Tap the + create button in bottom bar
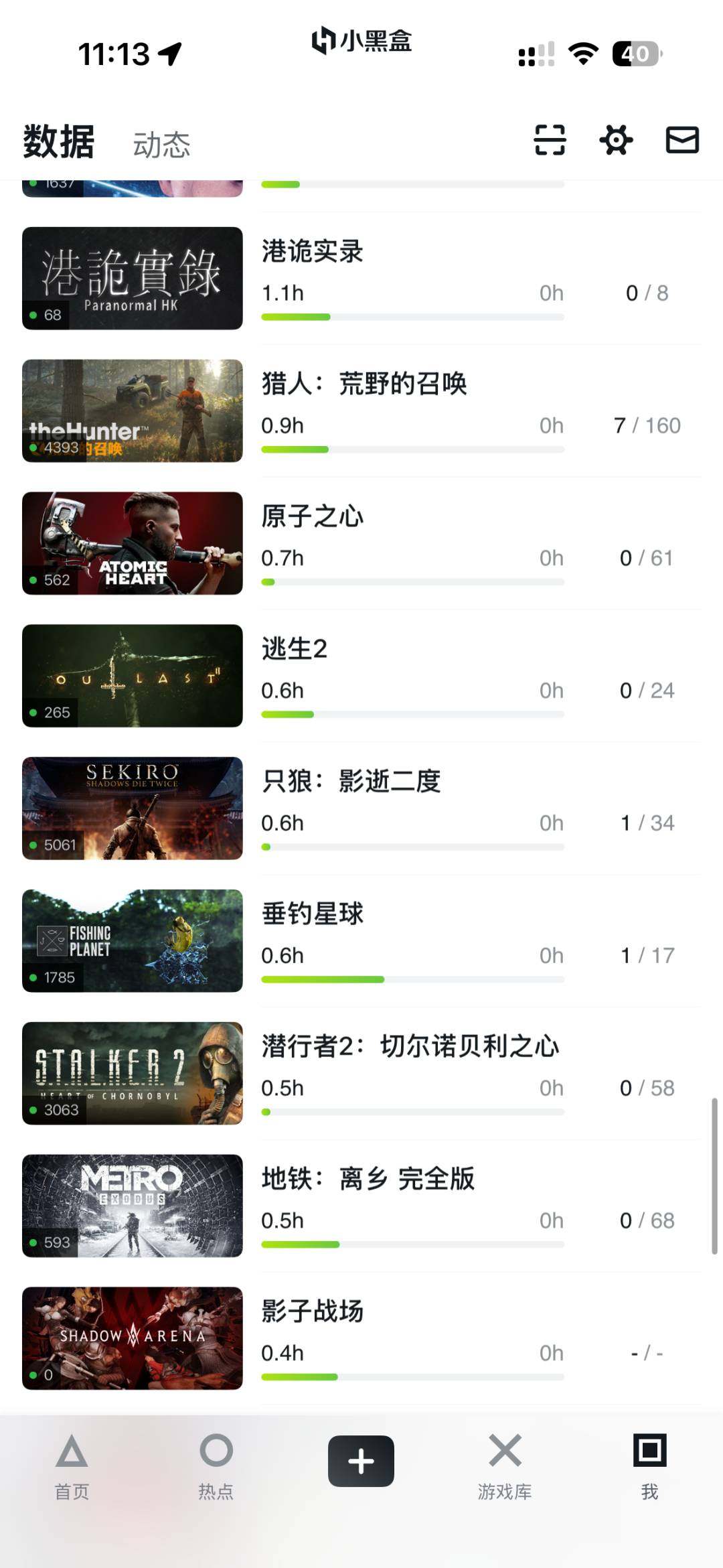 360,1460
